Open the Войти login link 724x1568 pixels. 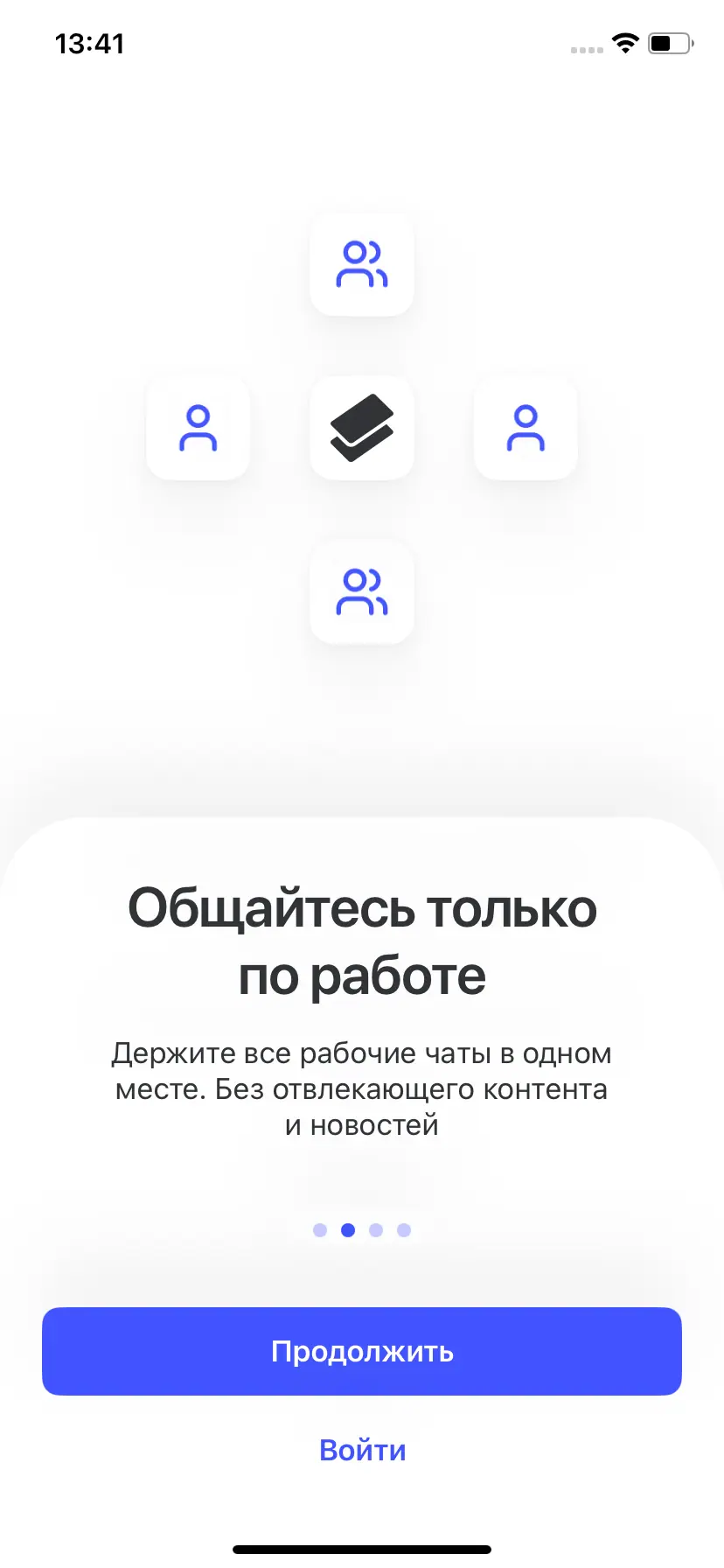pyautogui.click(x=362, y=1450)
